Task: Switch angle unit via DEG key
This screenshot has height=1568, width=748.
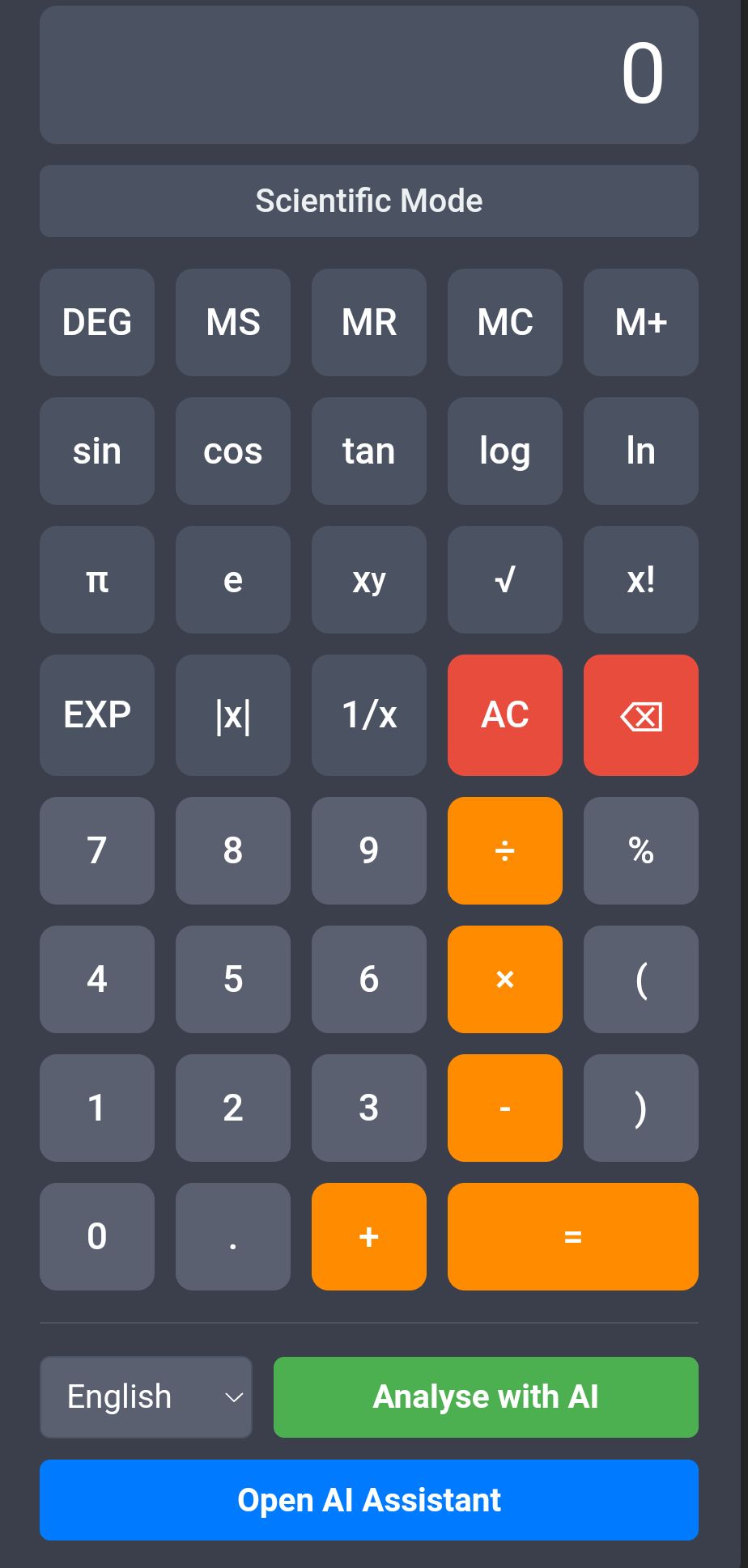Action: point(96,322)
